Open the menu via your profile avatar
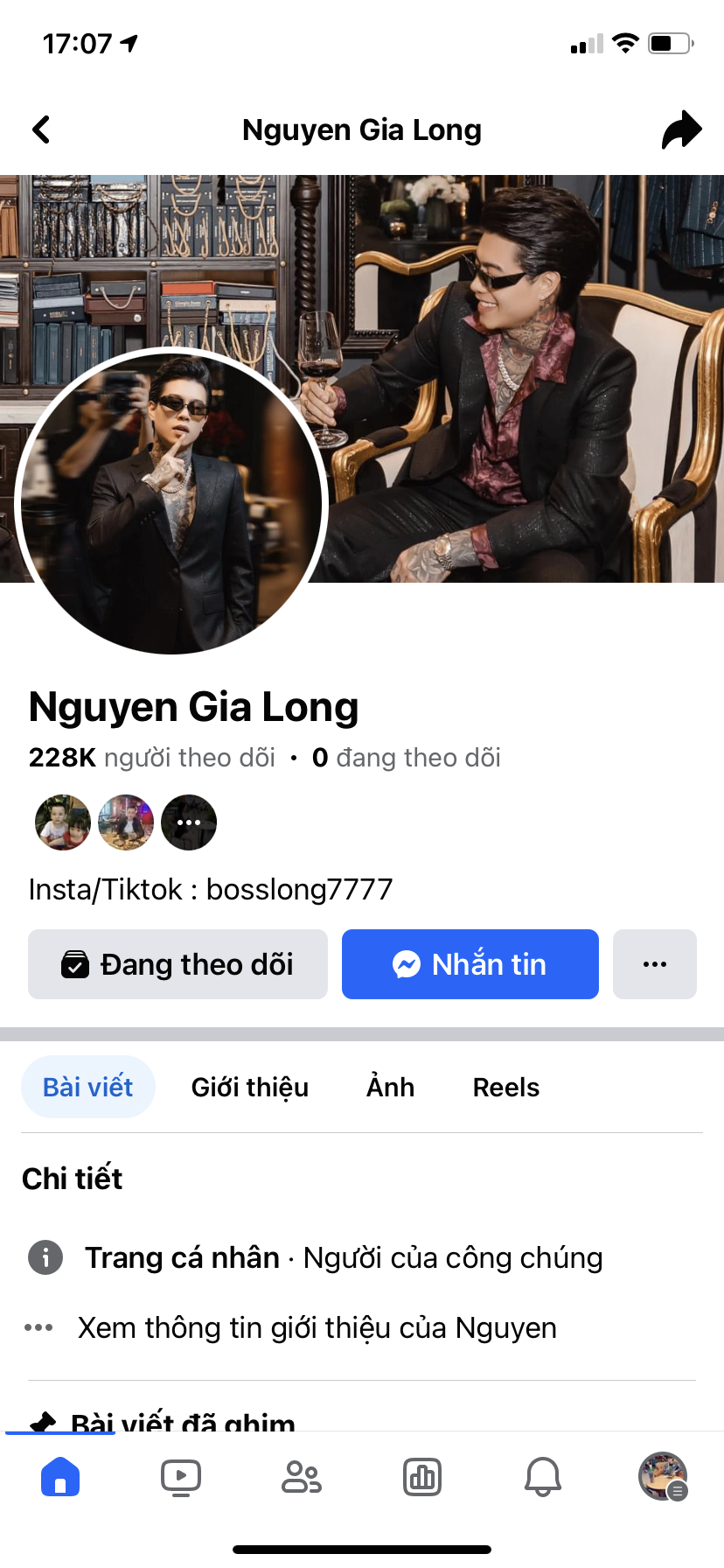The height and width of the screenshot is (1568, 724). pyautogui.click(x=663, y=1477)
